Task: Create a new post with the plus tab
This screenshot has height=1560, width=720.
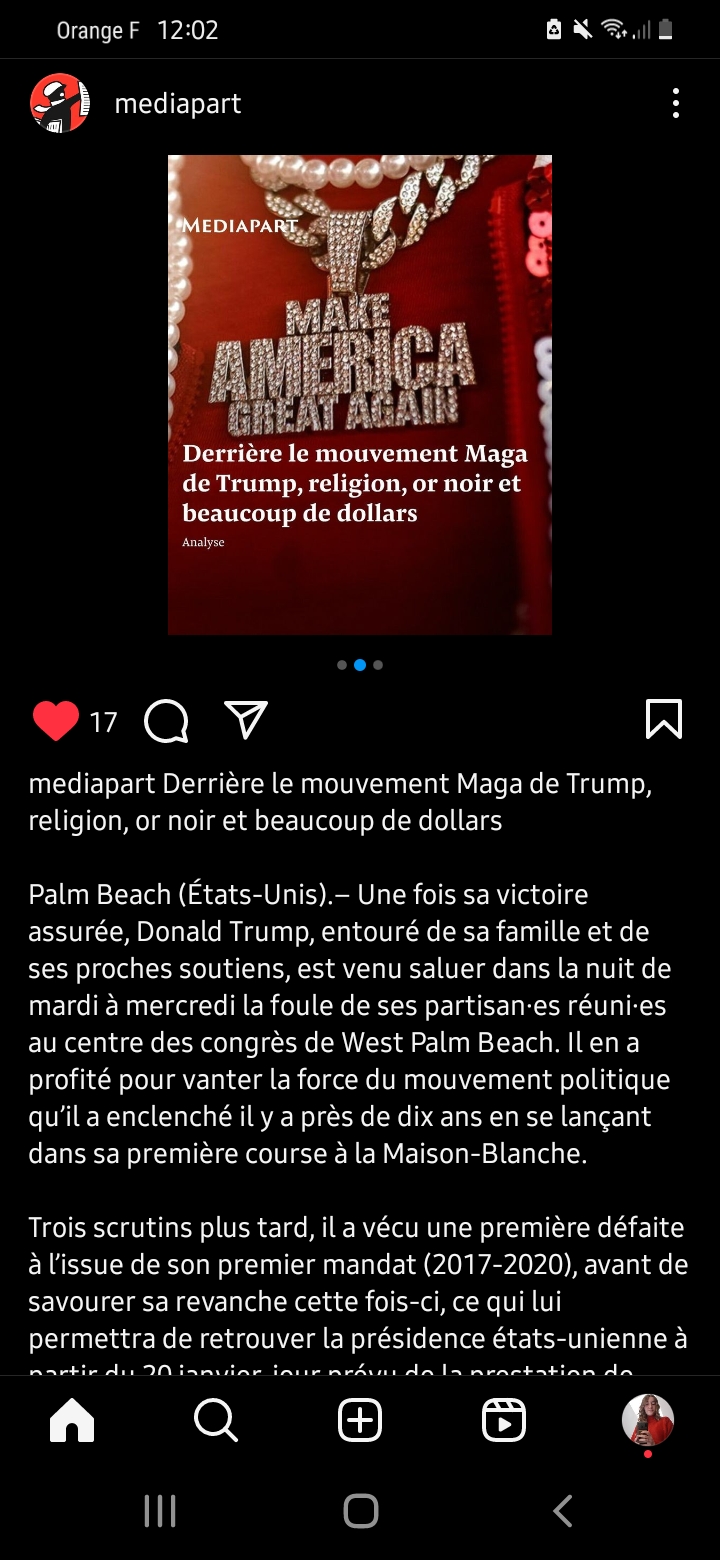Action: coord(360,1420)
